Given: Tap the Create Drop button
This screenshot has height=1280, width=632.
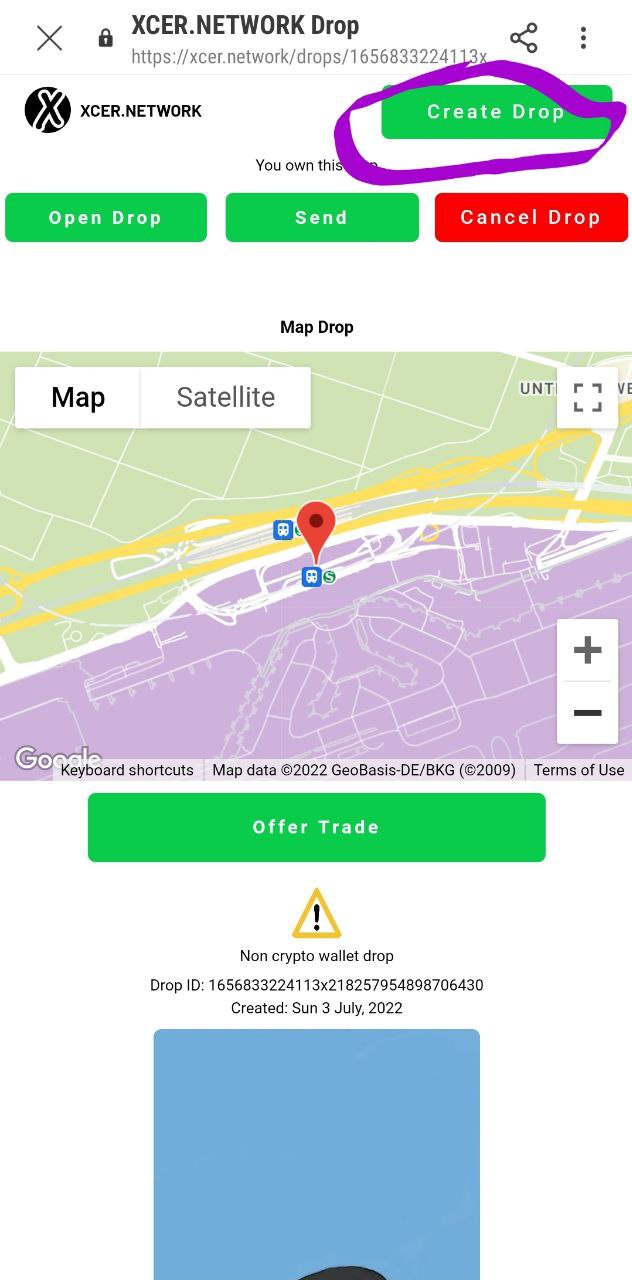Looking at the screenshot, I should 496,112.
